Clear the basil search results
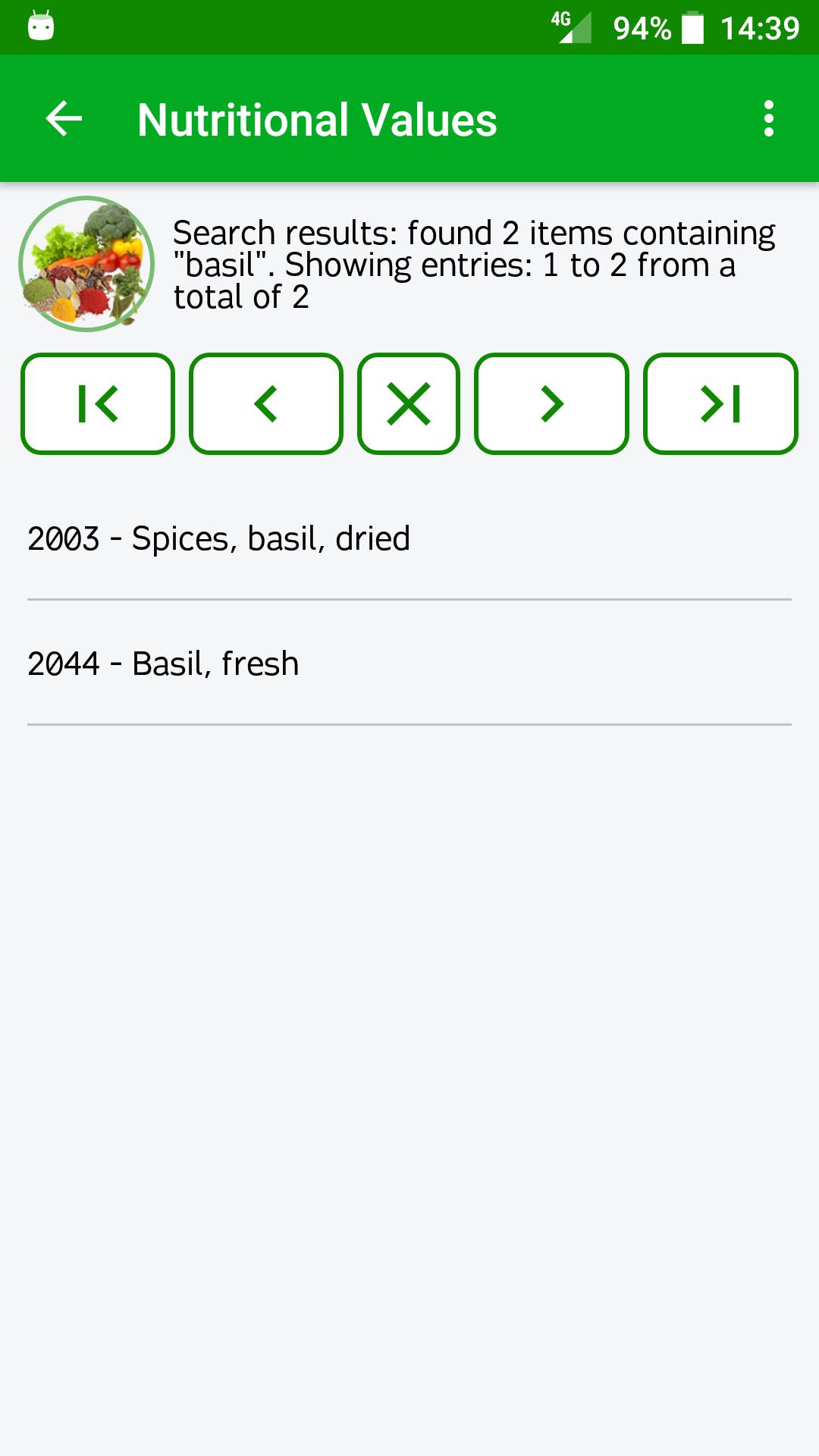The height and width of the screenshot is (1456, 819). pos(408,404)
